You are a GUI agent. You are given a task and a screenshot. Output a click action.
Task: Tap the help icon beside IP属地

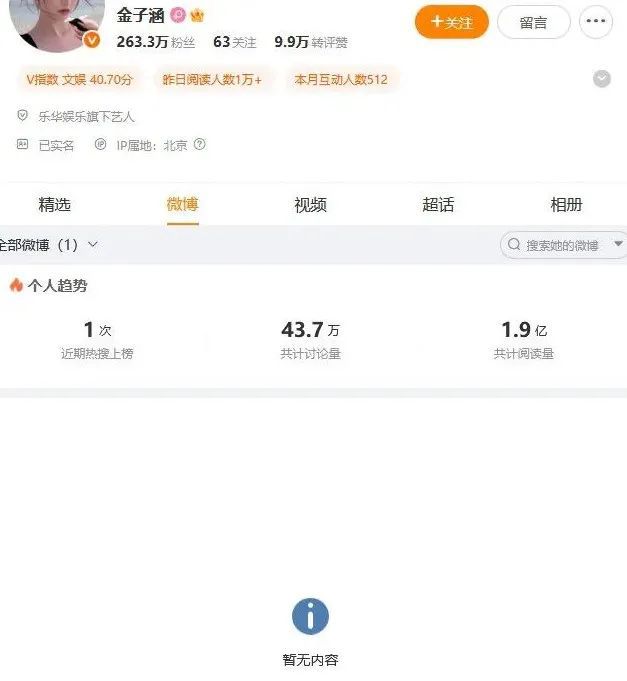point(200,145)
